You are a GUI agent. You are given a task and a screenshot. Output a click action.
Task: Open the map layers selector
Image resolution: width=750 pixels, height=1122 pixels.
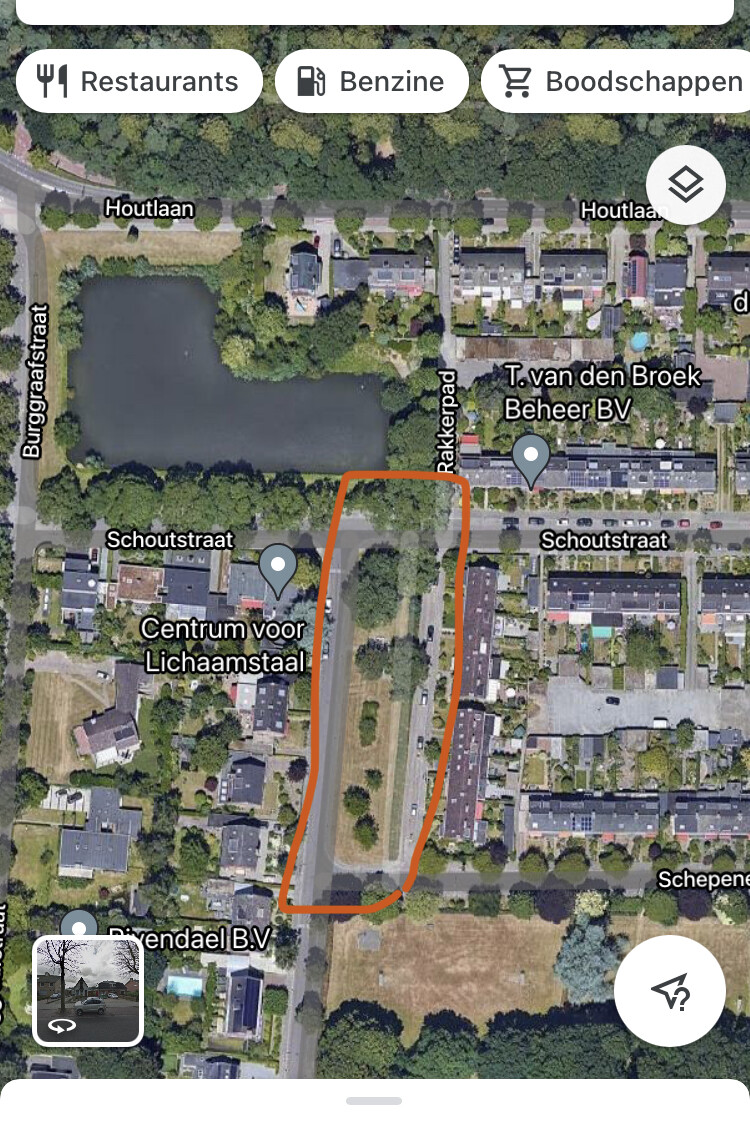coord(685,185)
